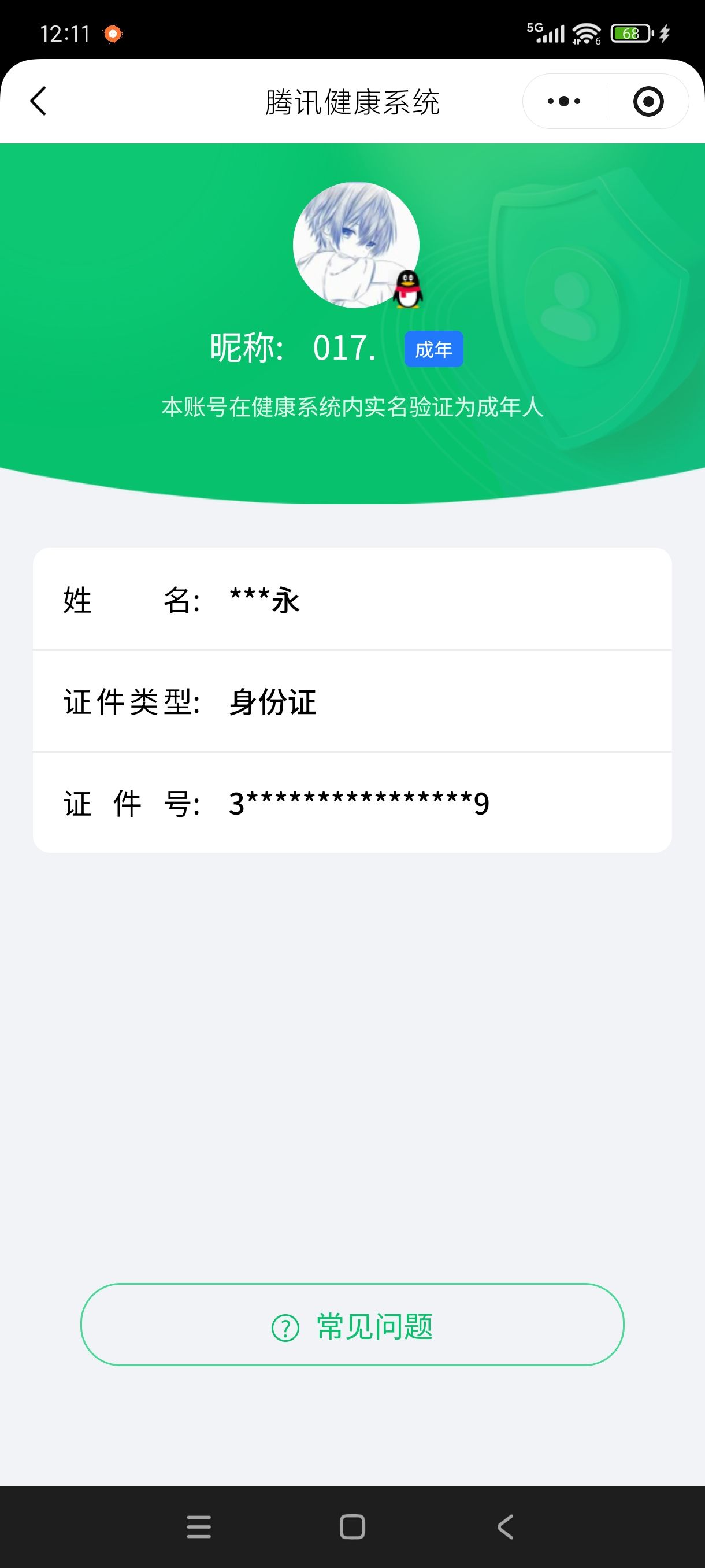Viewport: 705px width, 1568px height.
Task: Tap the back arrow in the title bar
Action: click(x=38, y=101)
